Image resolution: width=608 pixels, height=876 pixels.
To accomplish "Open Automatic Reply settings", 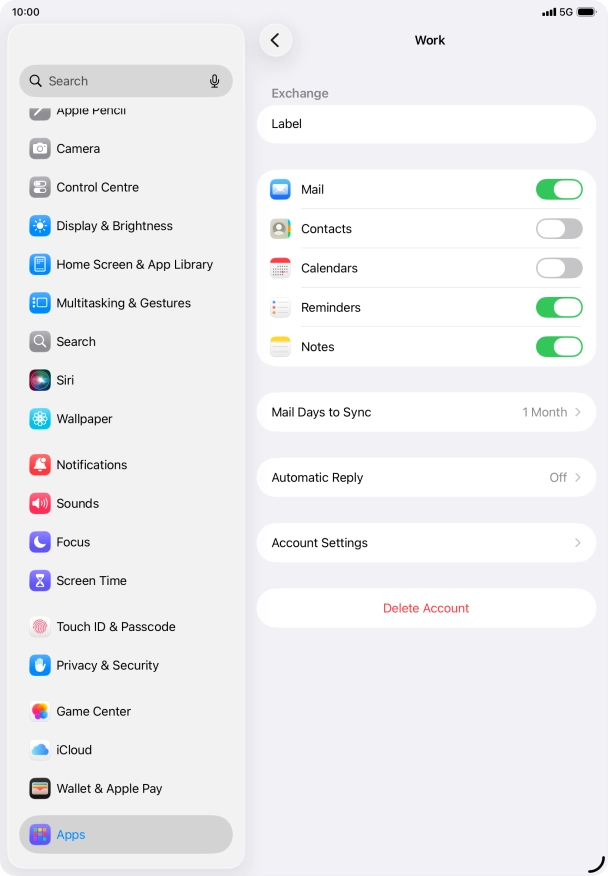I will click(426, 477).
